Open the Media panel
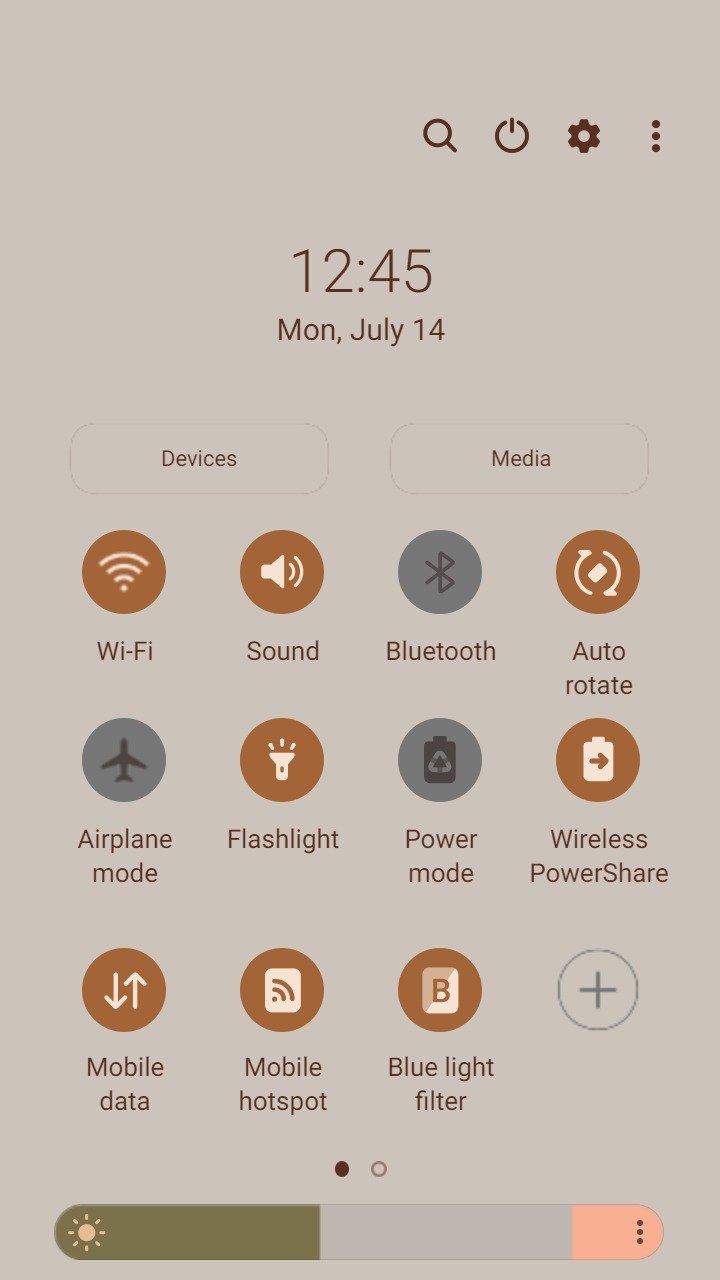Screen dimensions: 720x1280 [x=520, y=458]
